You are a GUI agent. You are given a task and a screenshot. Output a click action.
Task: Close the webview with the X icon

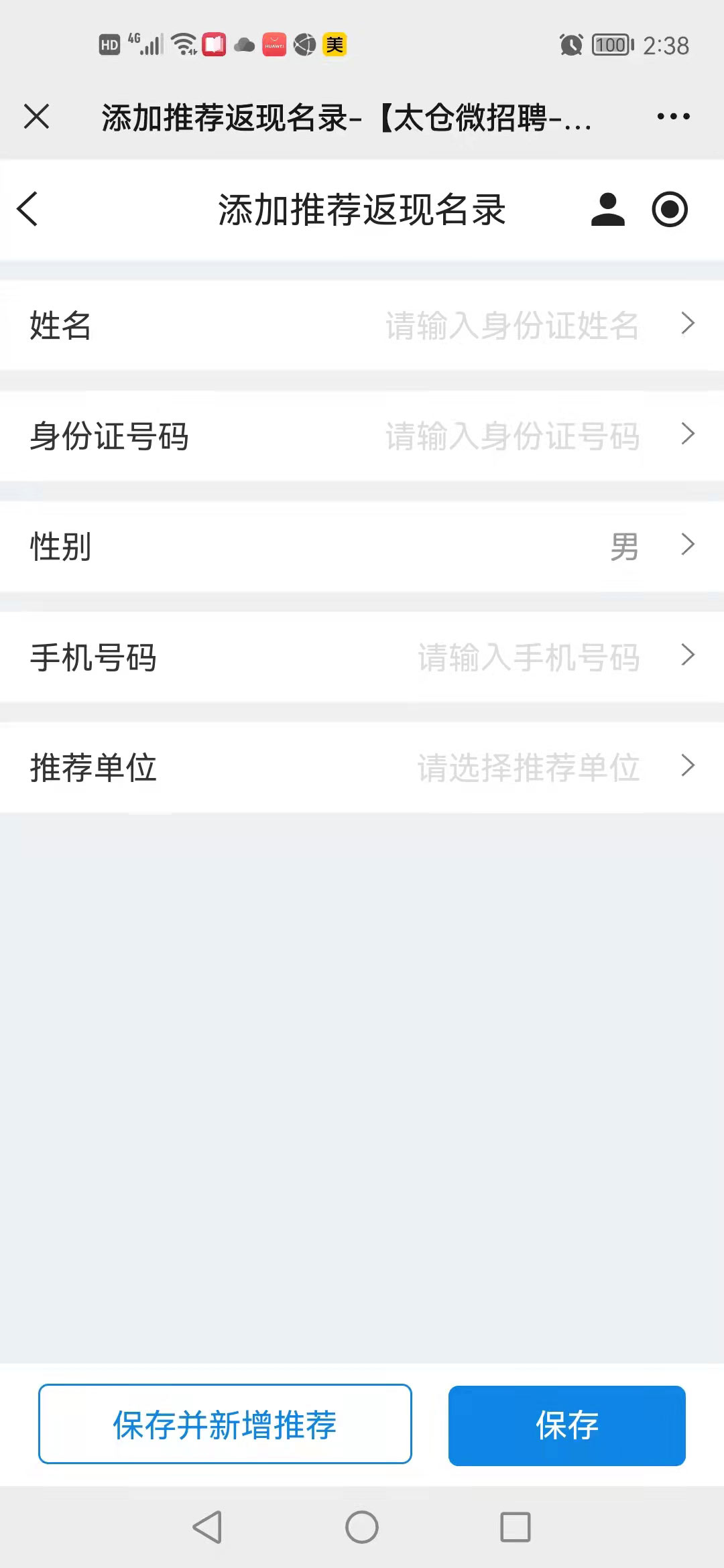[37, 117]
